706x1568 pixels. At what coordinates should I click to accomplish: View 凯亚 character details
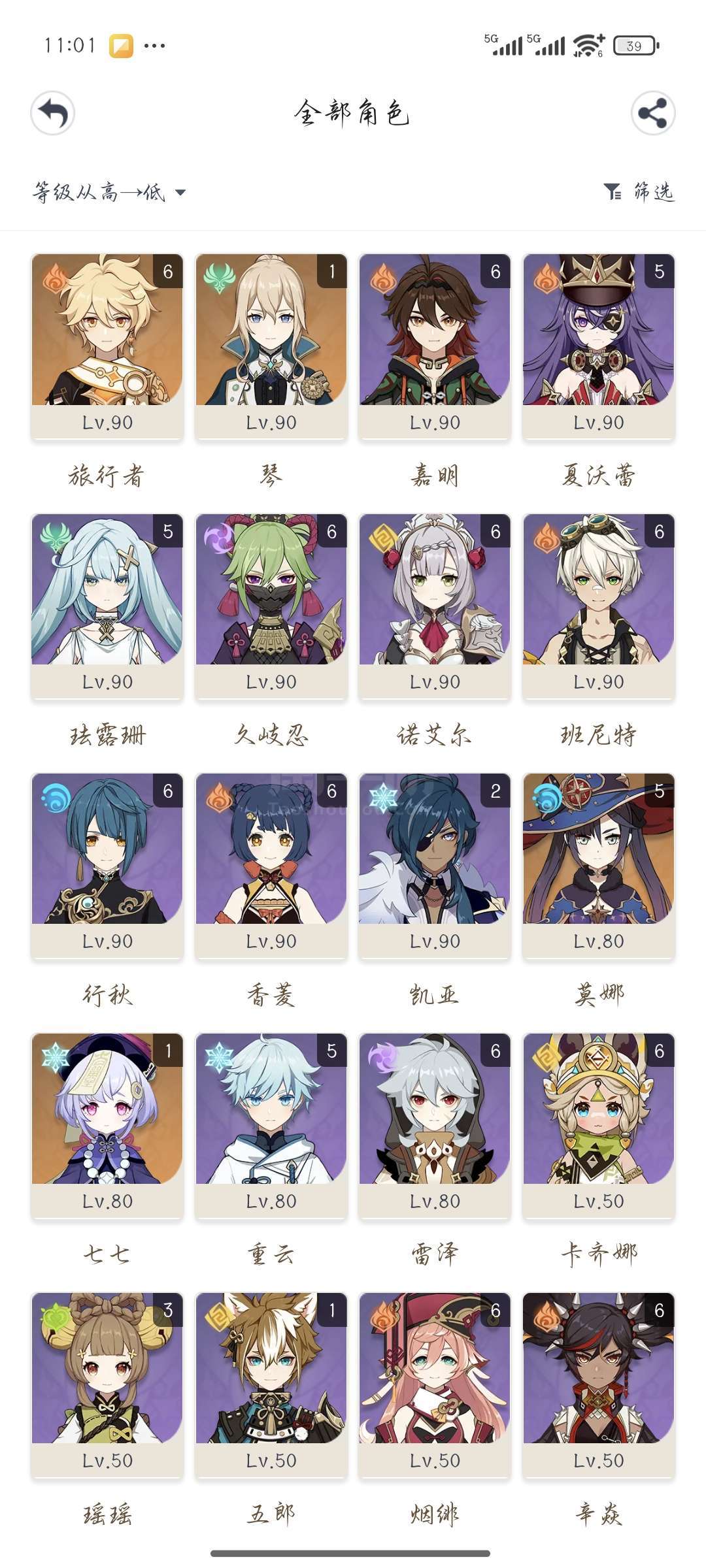click(435, 865)
